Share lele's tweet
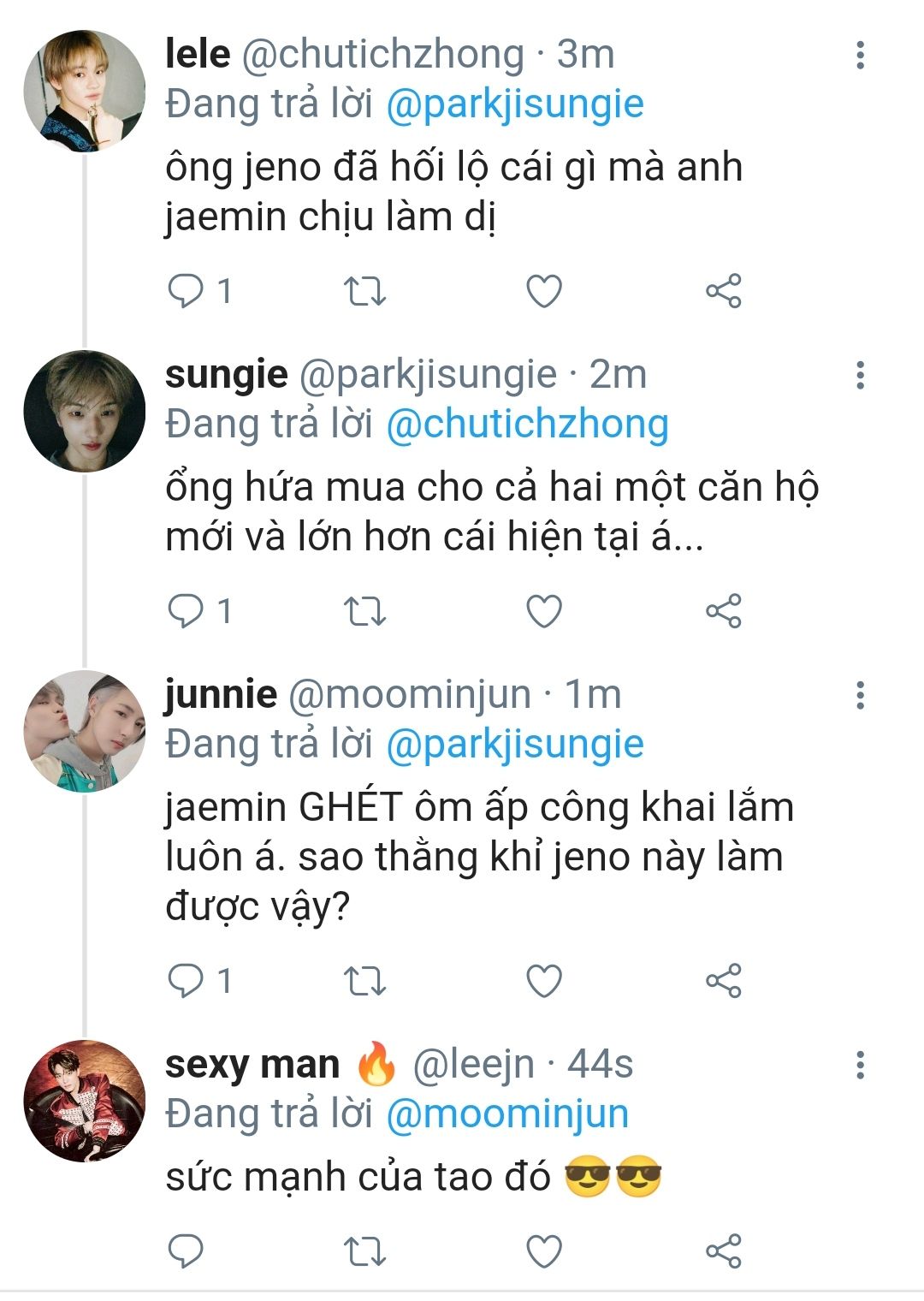This screenshot has width=924, height=1301. (723, 292)
